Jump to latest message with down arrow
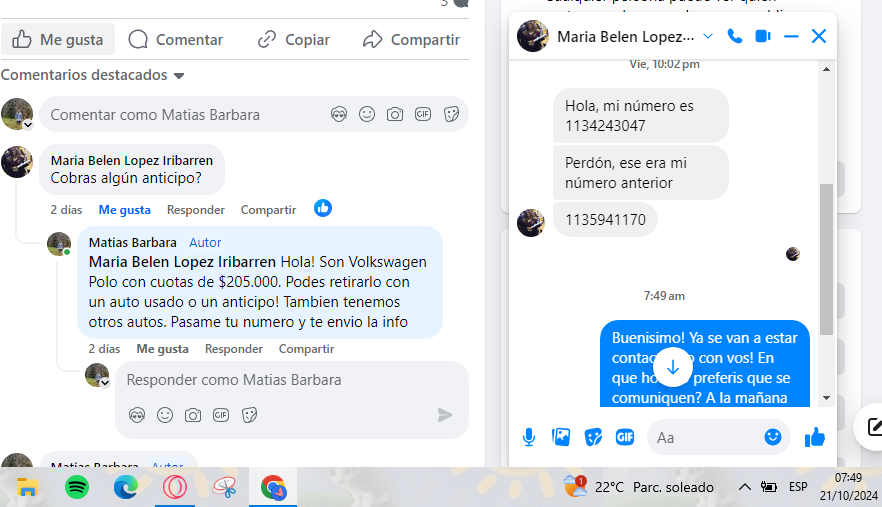This screenshot has width=882, height=507. pos(672,367)
